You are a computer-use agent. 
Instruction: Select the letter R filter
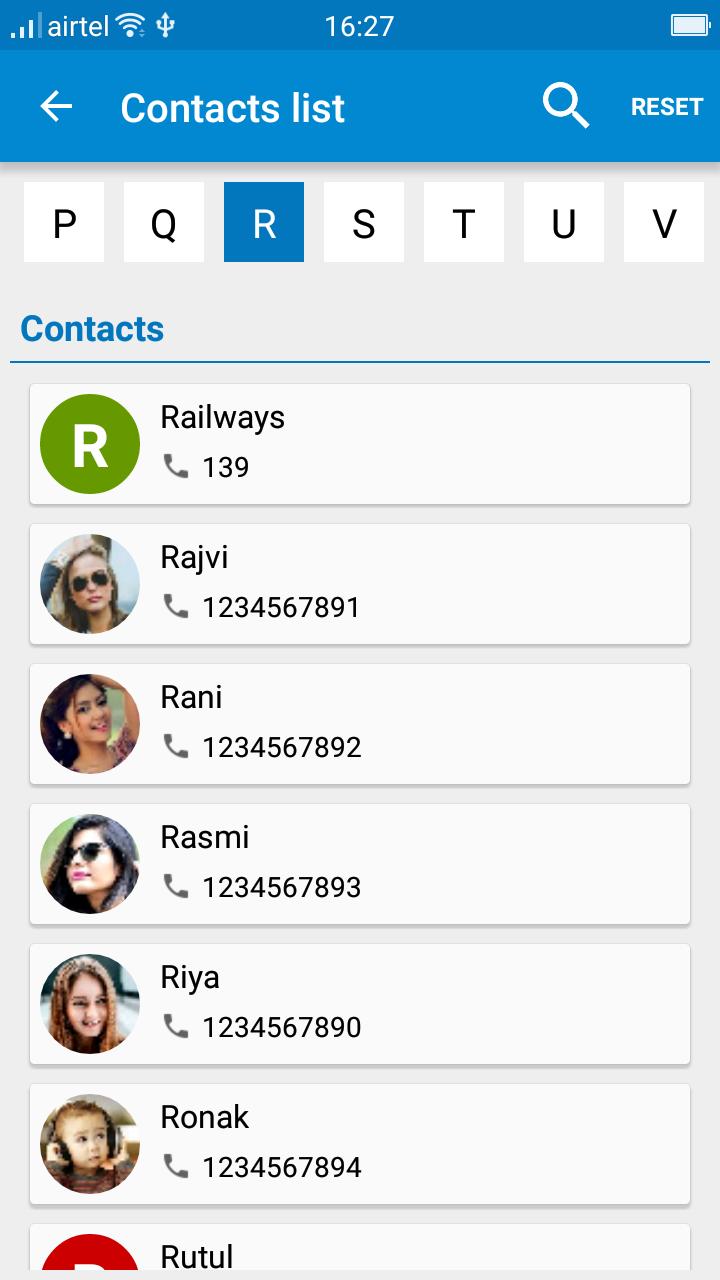click(264, 222)
